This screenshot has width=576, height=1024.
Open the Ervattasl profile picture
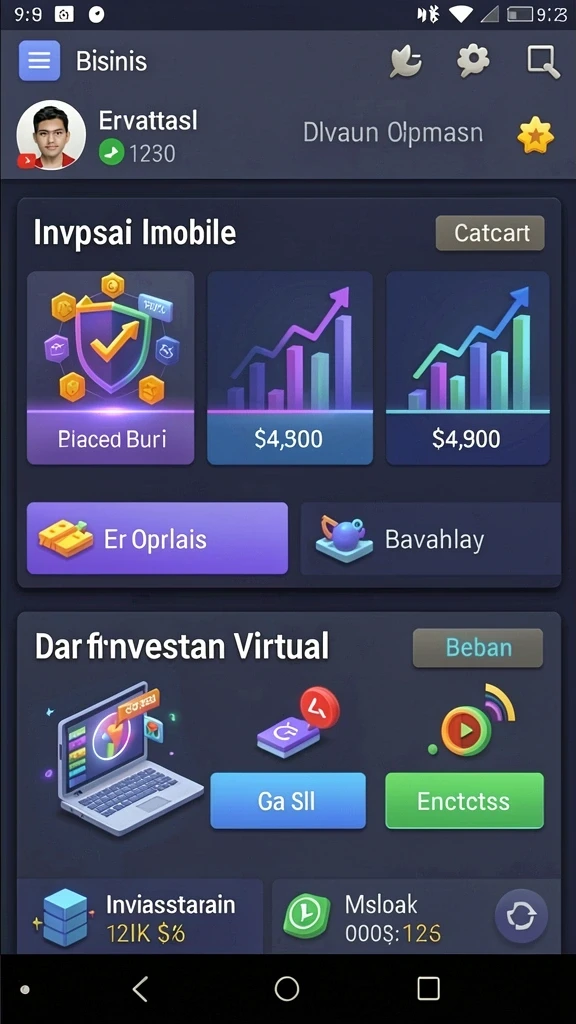pyautogui.click(x=51, y=135)
